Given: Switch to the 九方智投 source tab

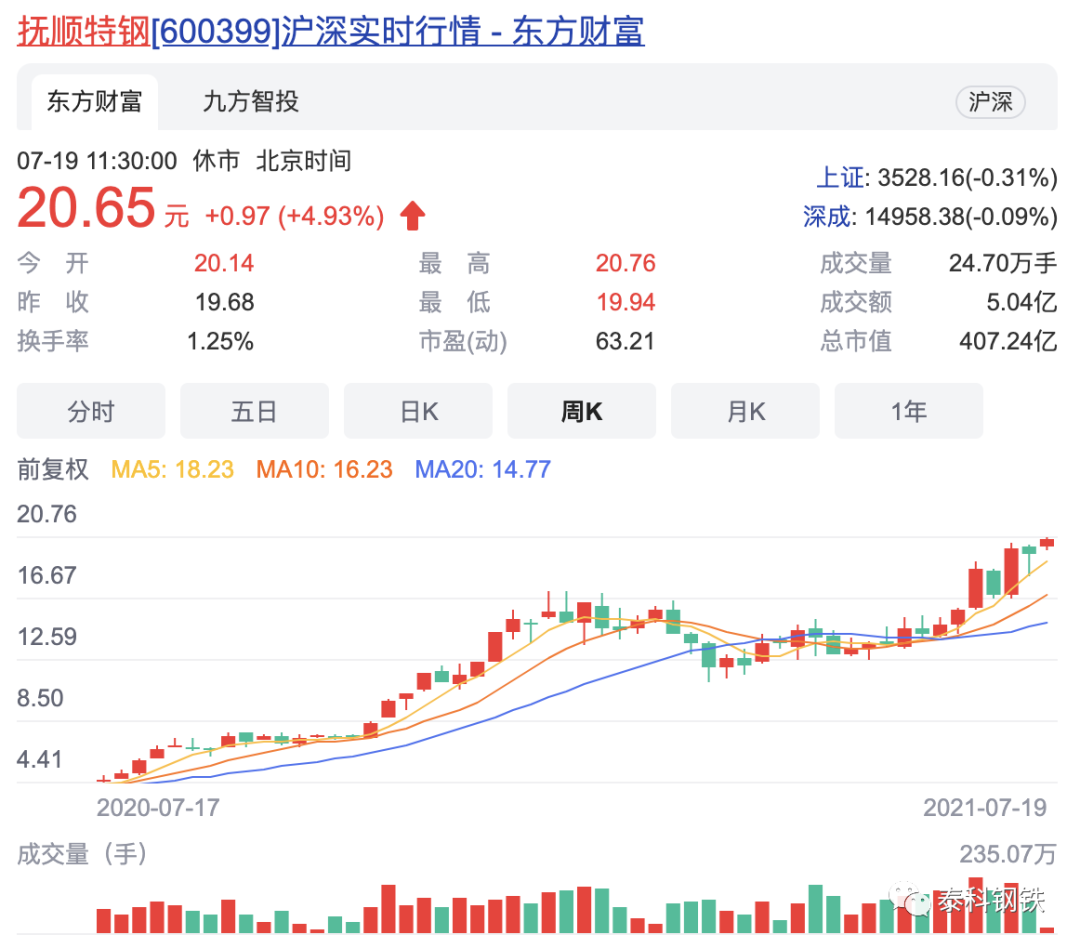Looking at the screenshot, I should [250, 101].
